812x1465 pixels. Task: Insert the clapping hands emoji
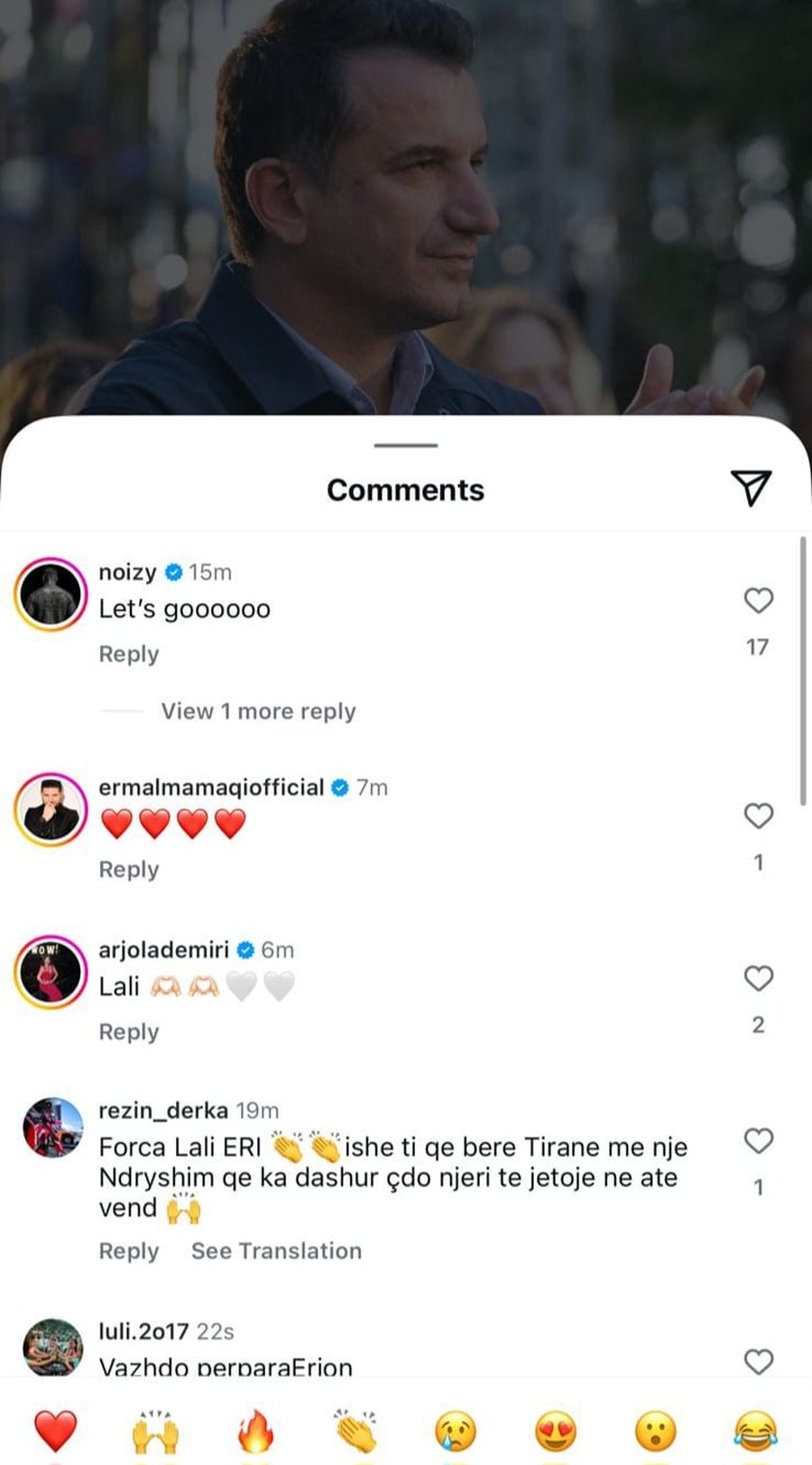[x=355, y=1431]
